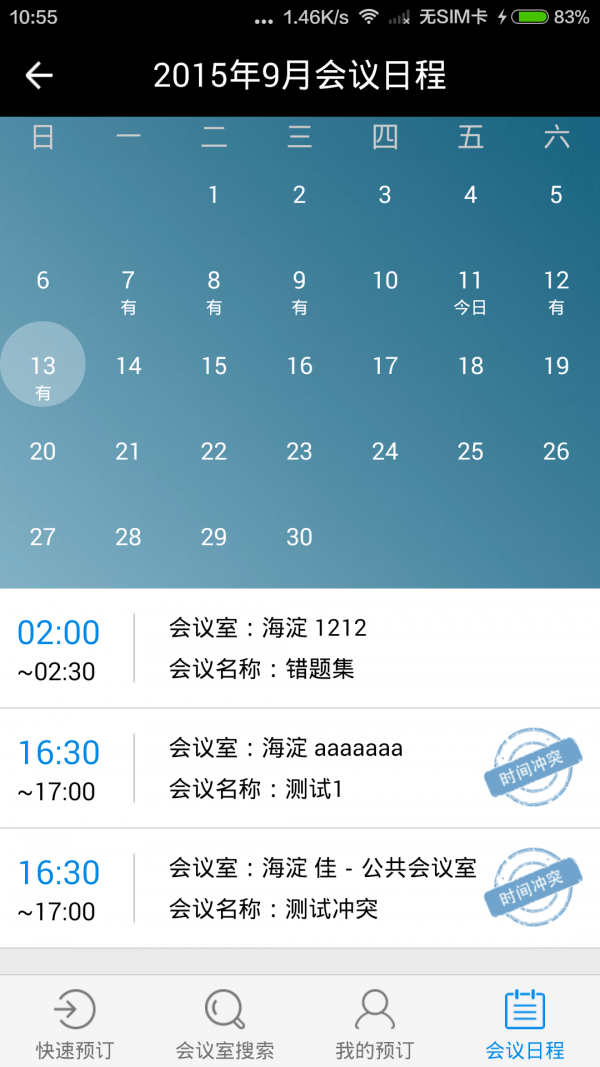Image resolution: width=600 pixels, height=1067 pixels.
Task: Pick September 12 on the calendar
Action: [x=556, y=291]
